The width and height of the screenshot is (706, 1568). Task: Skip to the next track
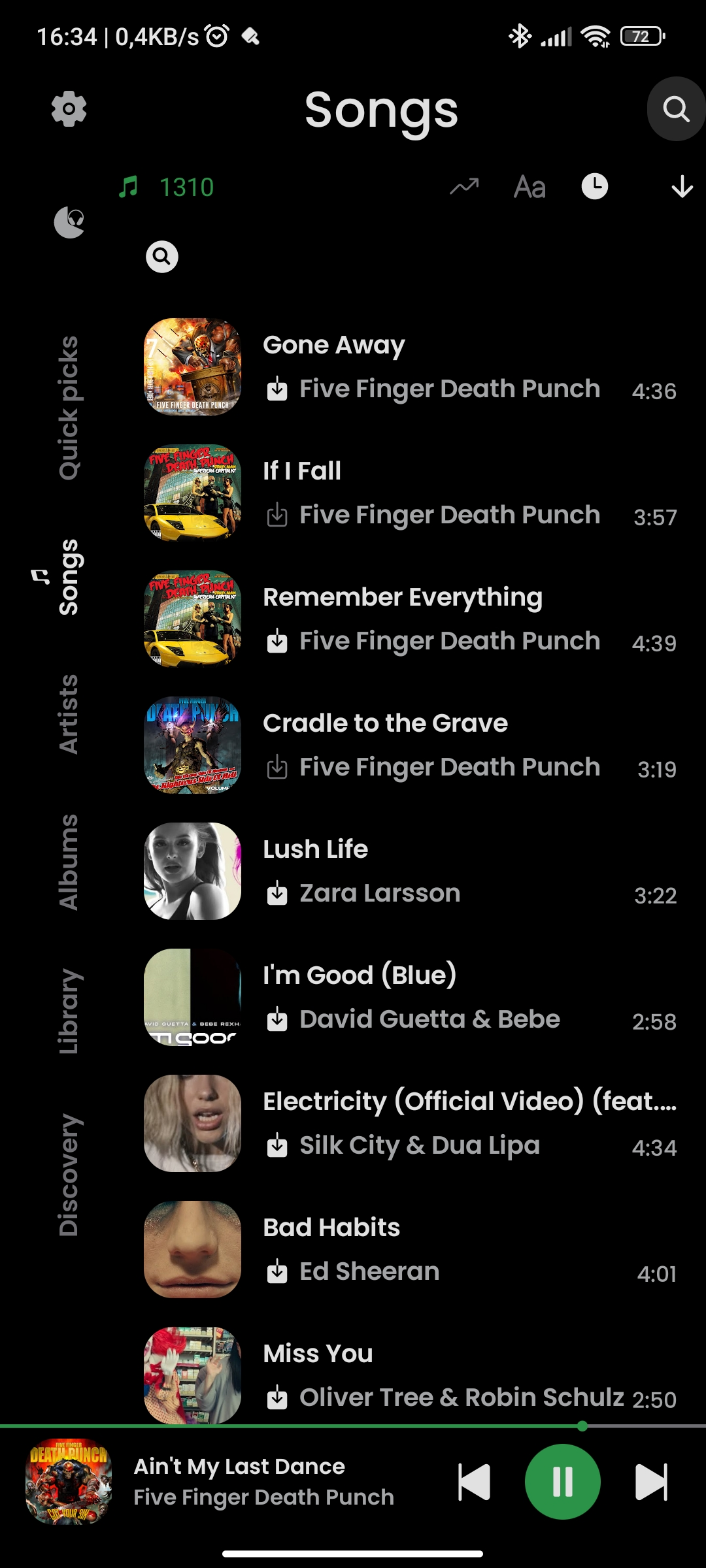coord(651,1482)
